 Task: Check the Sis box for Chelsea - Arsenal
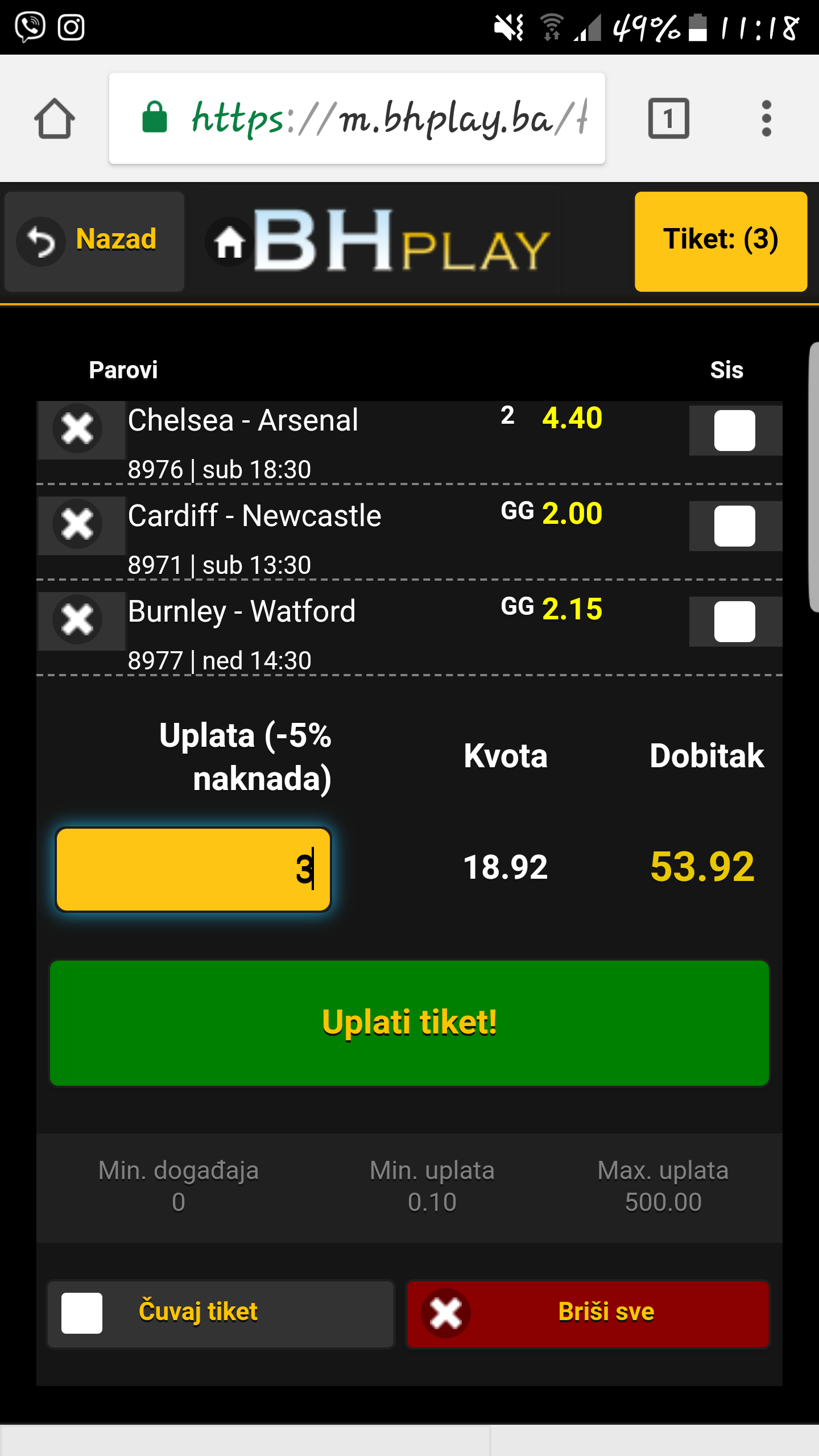click(735, 431)
